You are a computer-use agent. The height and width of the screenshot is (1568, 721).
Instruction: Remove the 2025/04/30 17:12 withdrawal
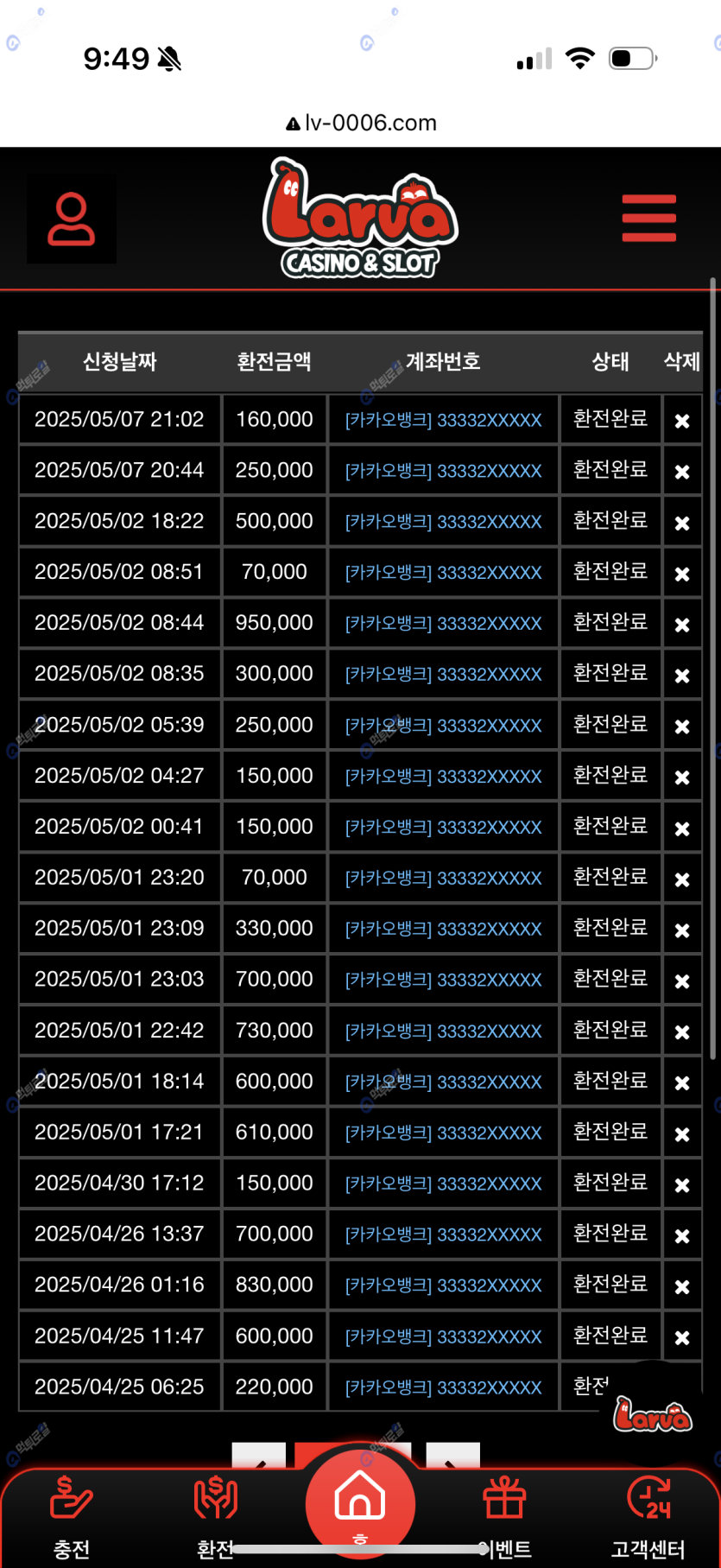(681, 1185)
